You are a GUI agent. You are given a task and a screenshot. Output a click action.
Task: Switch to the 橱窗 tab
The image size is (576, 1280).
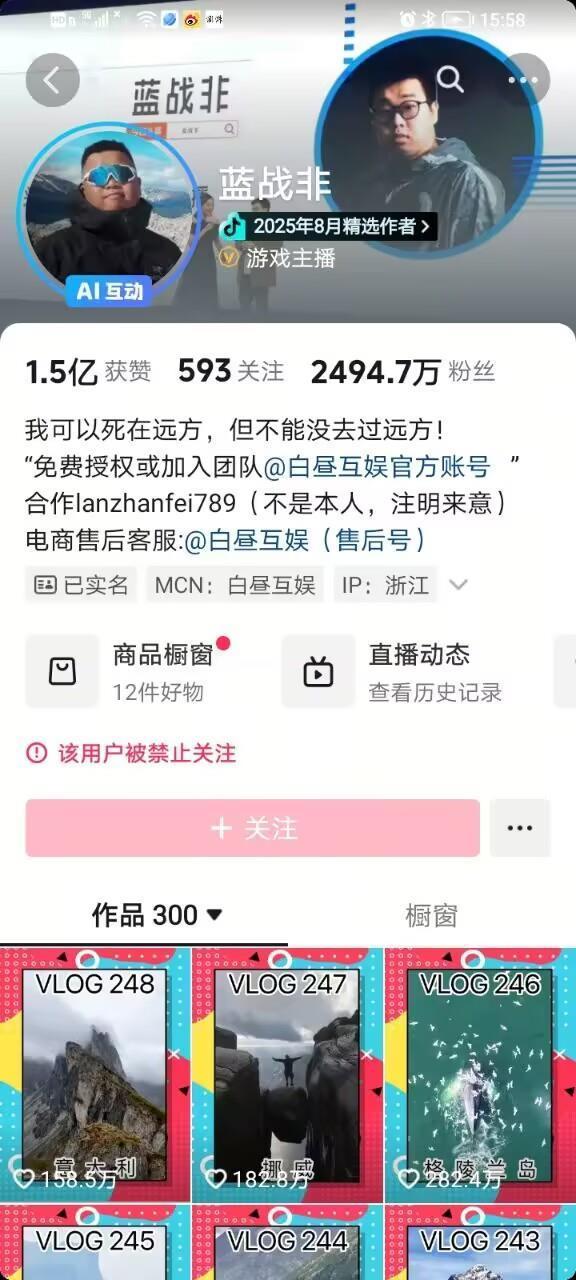tap(431, 915)
